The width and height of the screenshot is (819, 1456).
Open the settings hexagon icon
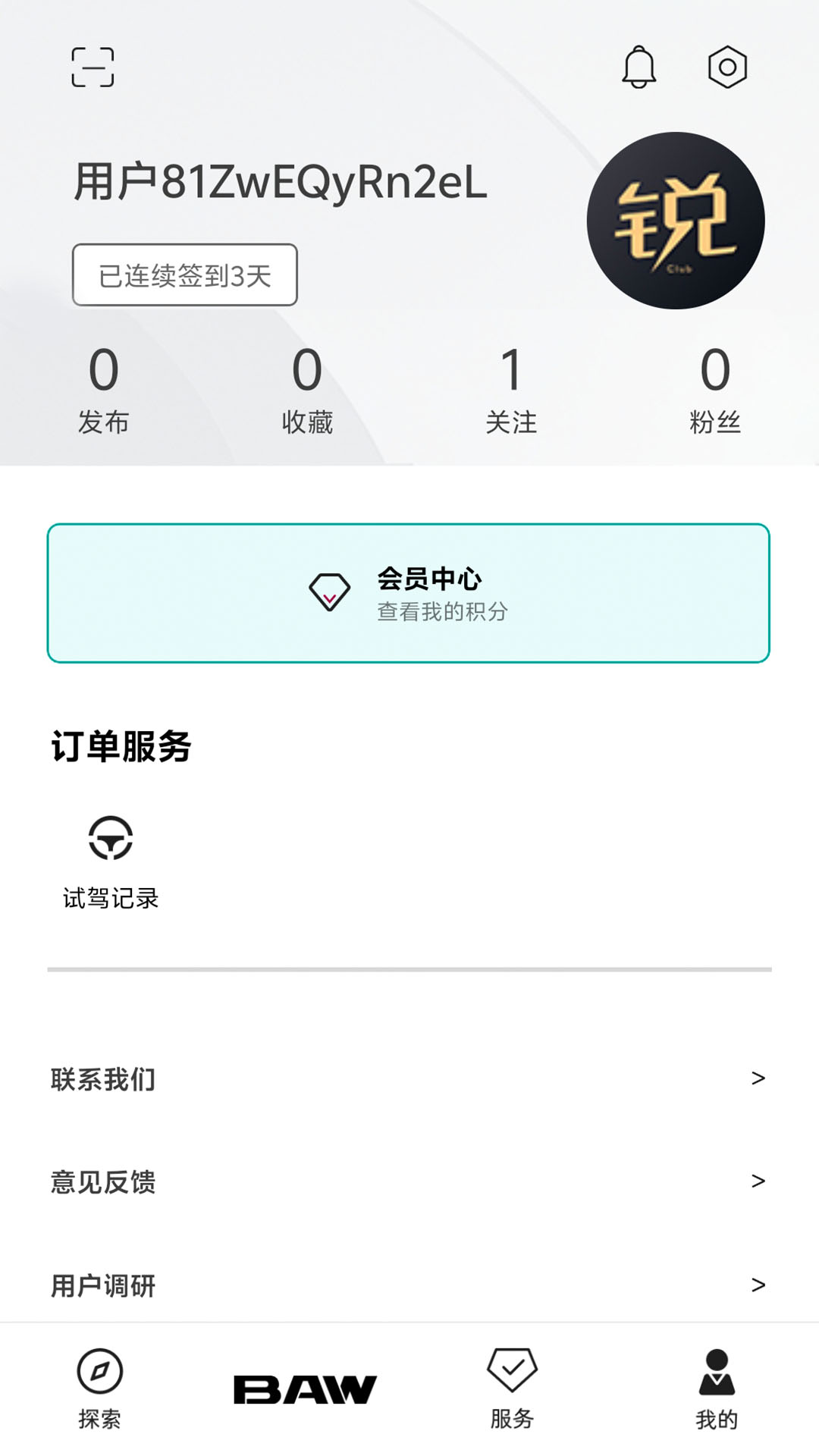tap(727, 67)
